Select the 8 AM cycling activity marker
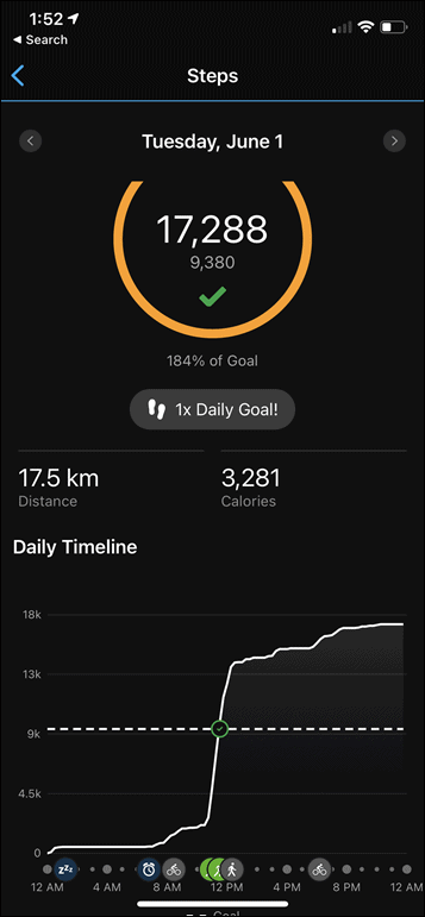This screenshot has height=918, width=427. (x=173, y=869)
